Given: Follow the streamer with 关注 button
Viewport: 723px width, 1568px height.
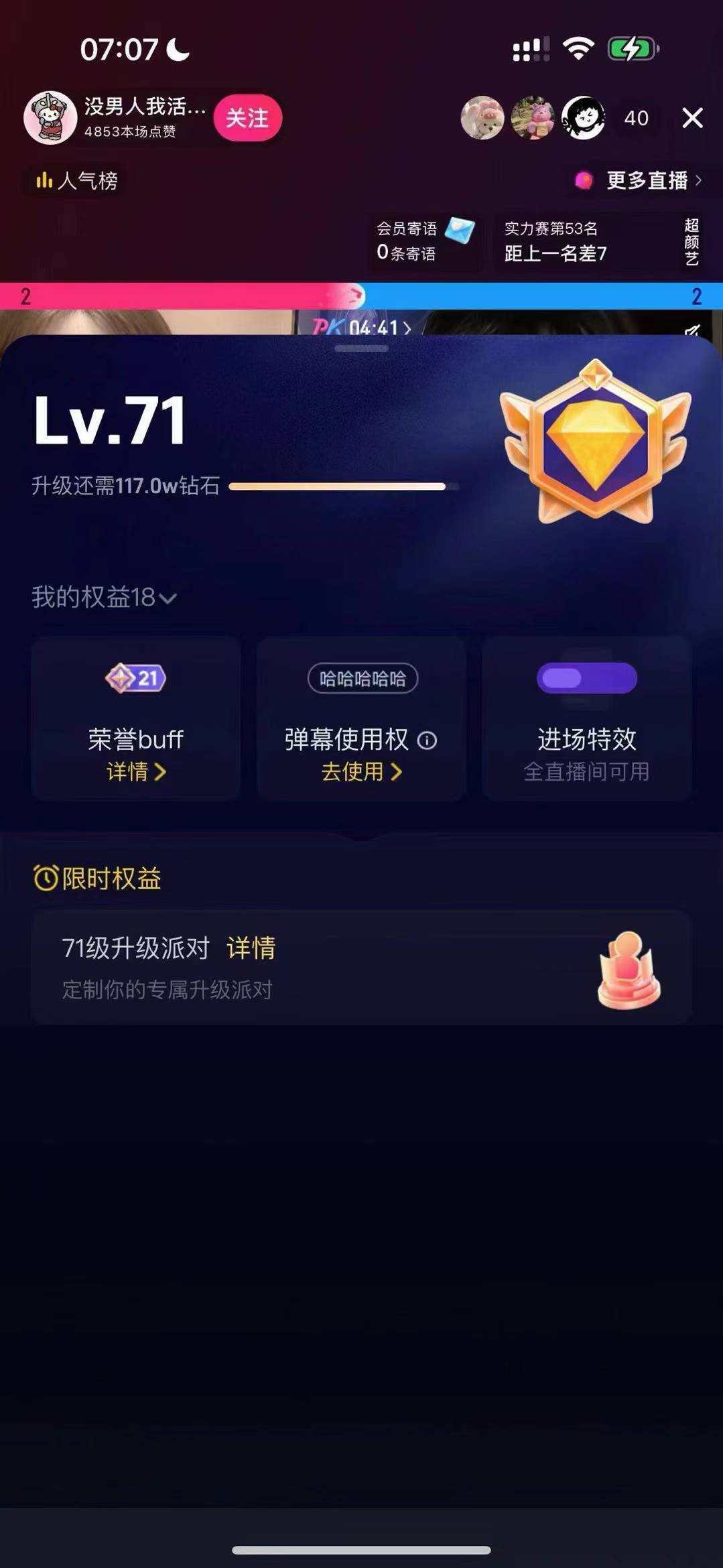Looking at the screenshot, I should [x=247, y=118].
